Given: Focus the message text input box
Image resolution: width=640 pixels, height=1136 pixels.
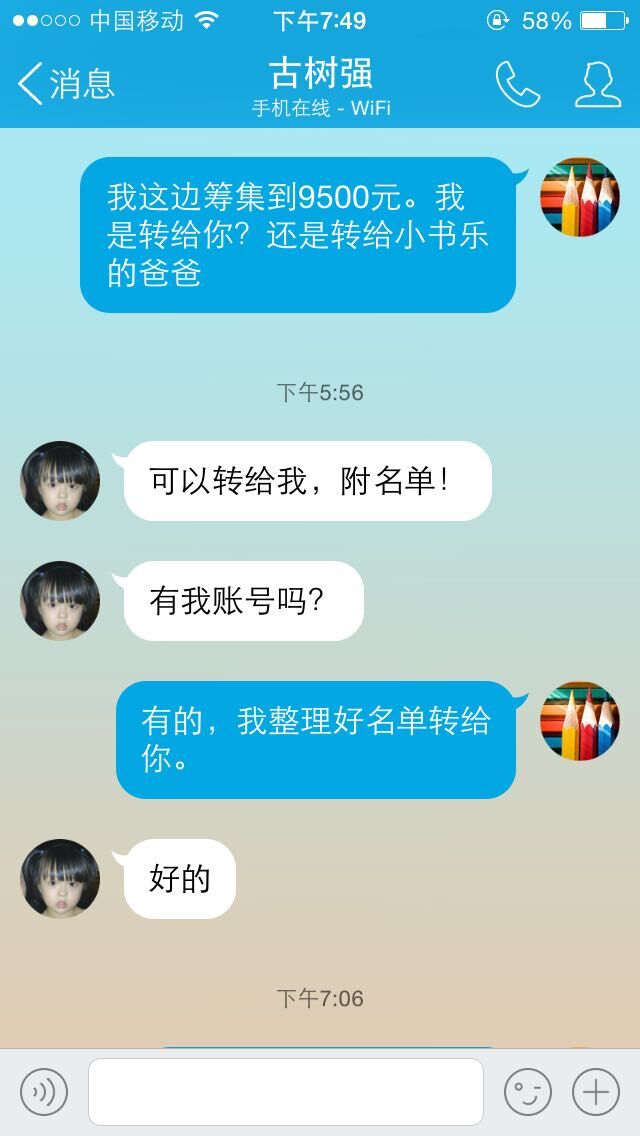Looking at the screenshot, I should click(286, 1091).
